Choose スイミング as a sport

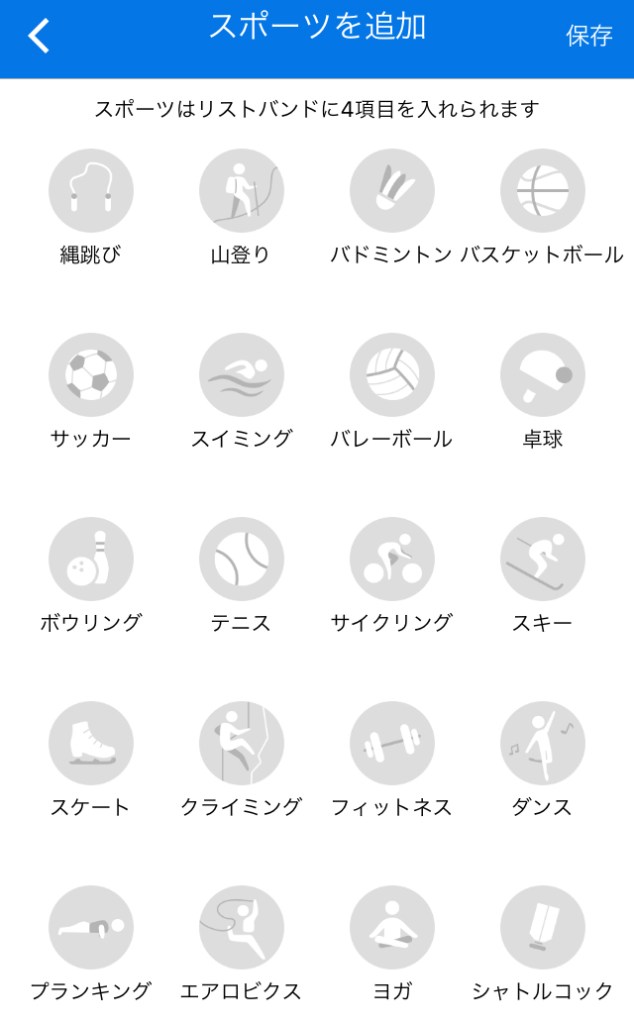click(x=241, y=375)
